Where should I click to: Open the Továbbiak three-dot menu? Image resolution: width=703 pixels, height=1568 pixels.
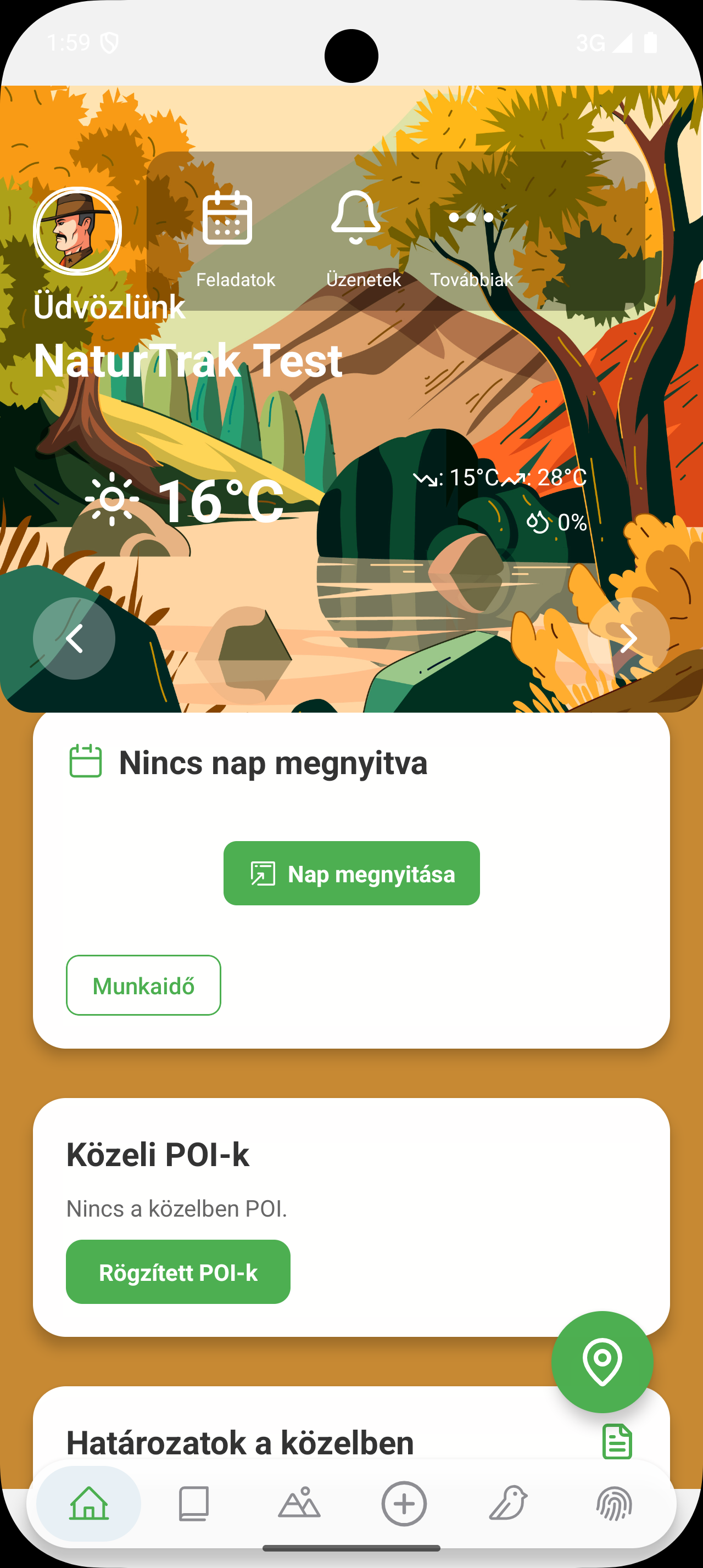pos(472,217)
